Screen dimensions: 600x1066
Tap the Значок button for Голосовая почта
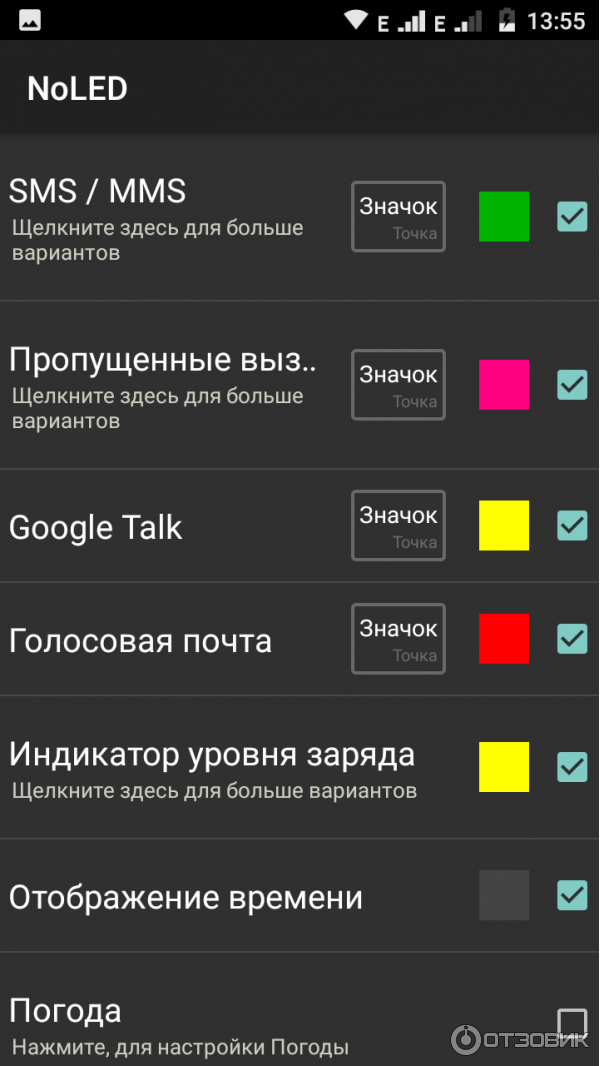pyautogui.click(x=398, y=638)
